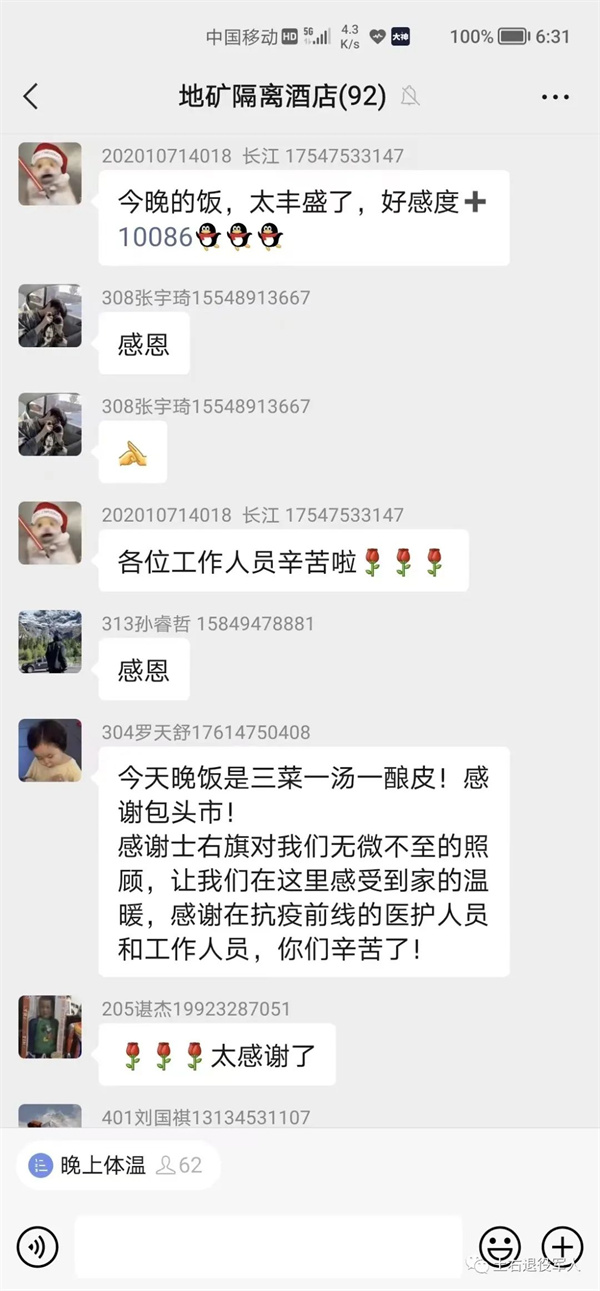View profile avatar of 304罗天舒
The image size is (600, 1291).
(x=50, y=750)
